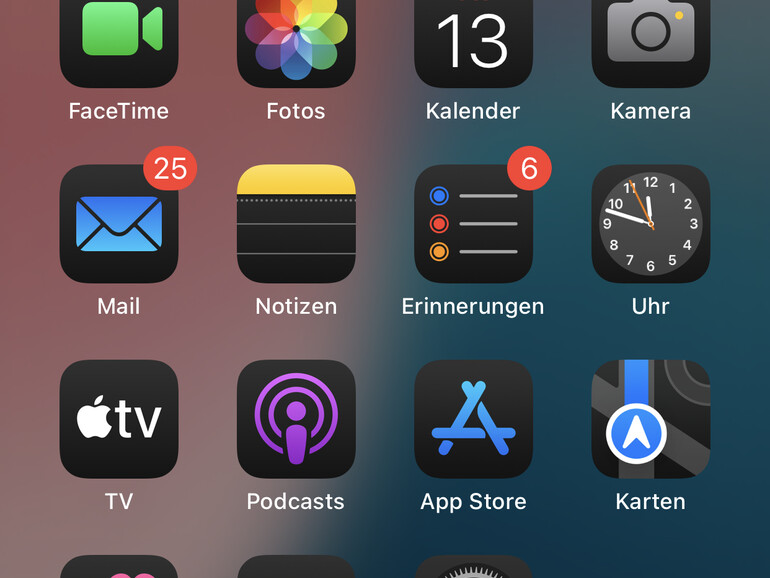Open Mail with 25 unread messages

[x=119, y=224]
